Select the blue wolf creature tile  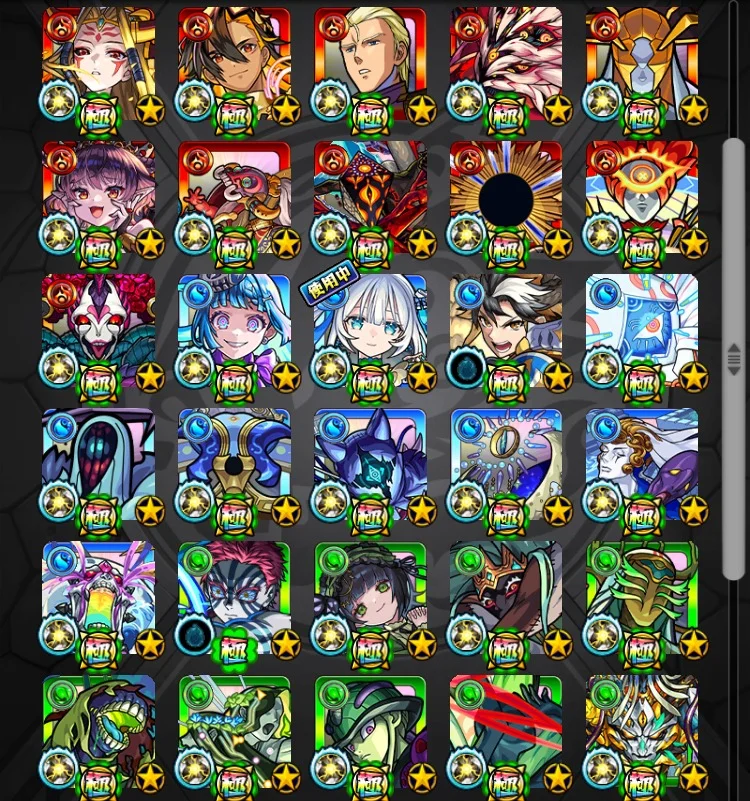(370, 464)
